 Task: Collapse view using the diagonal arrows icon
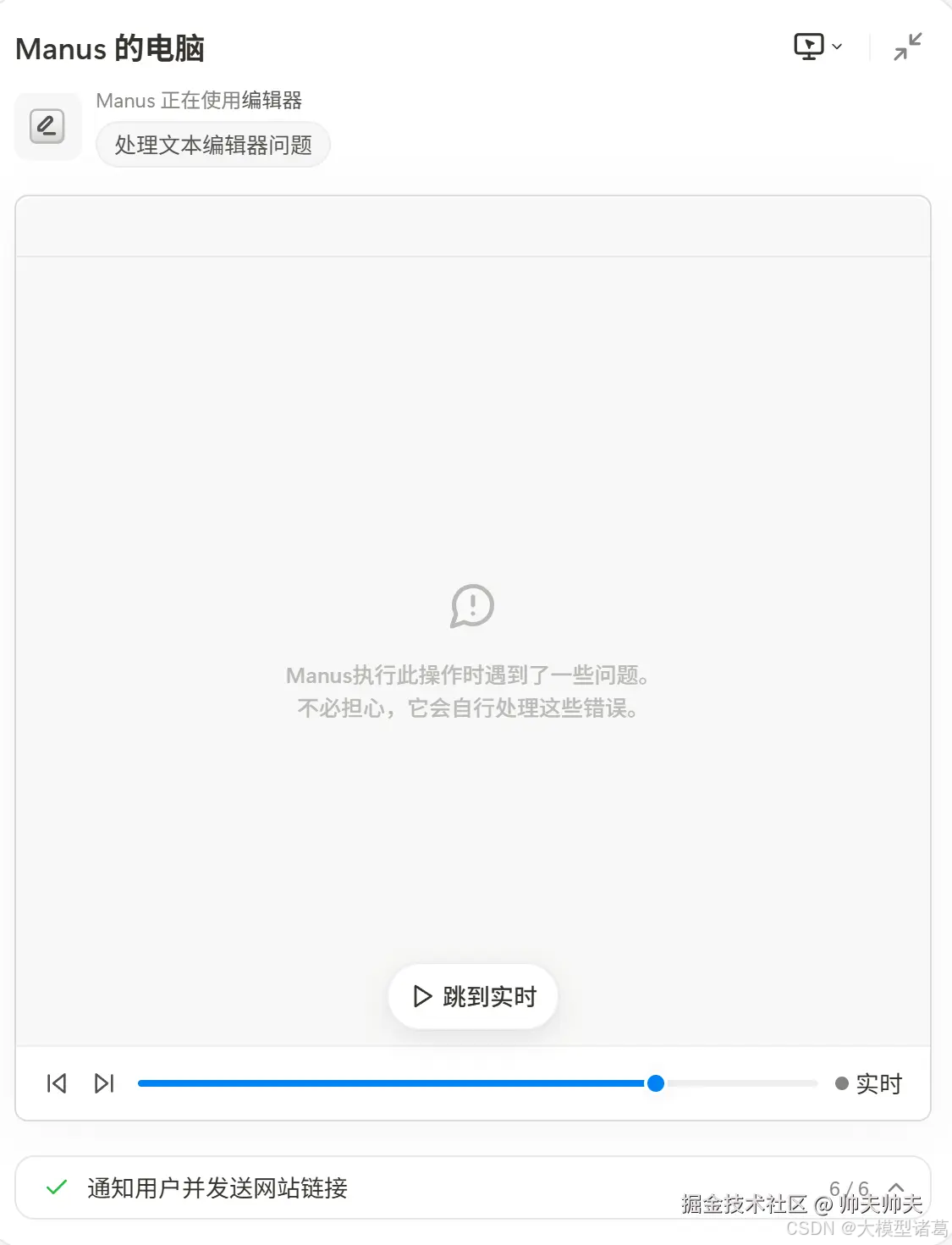[x=907, y=46]
